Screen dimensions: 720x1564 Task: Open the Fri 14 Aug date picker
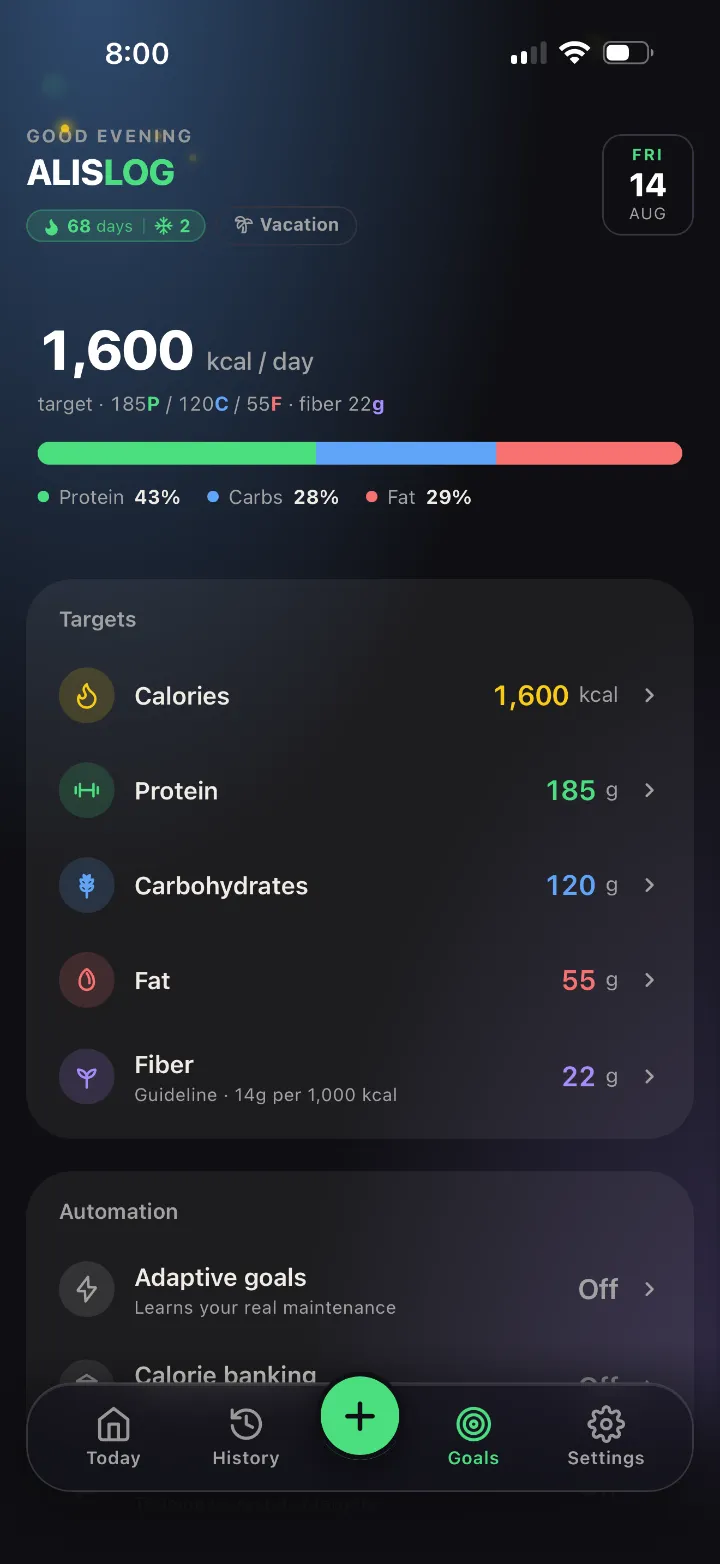(648, 185)
